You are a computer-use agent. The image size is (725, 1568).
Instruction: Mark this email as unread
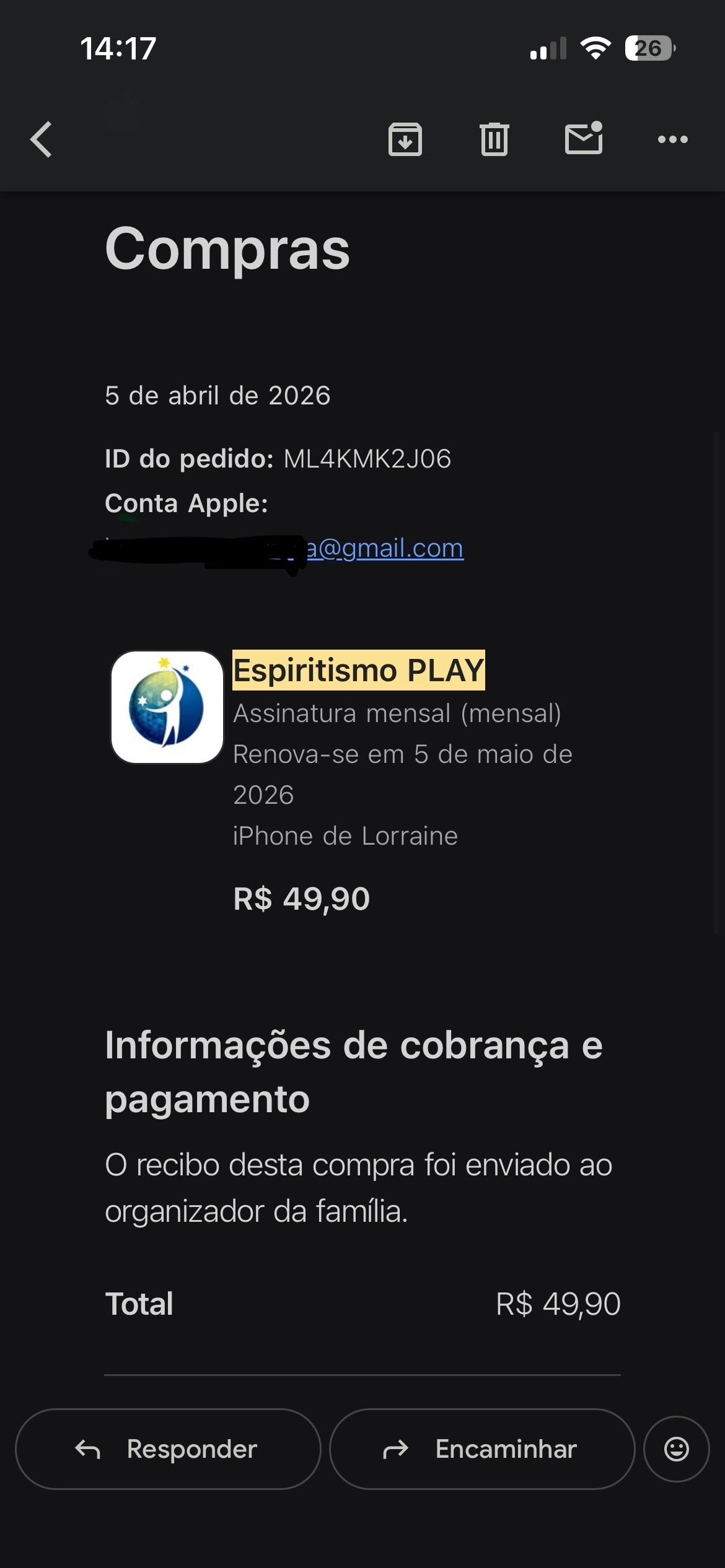(x=584, y=138)
